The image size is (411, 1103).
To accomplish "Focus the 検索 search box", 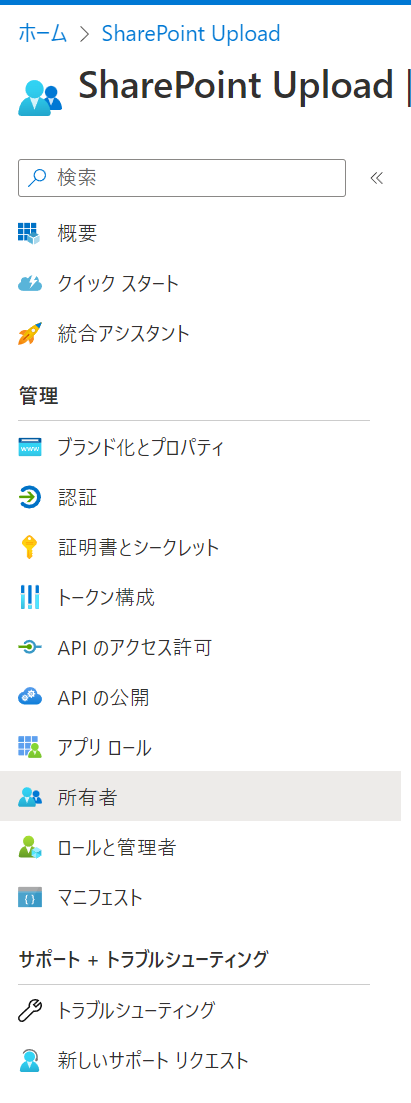I will click(182, 178).
